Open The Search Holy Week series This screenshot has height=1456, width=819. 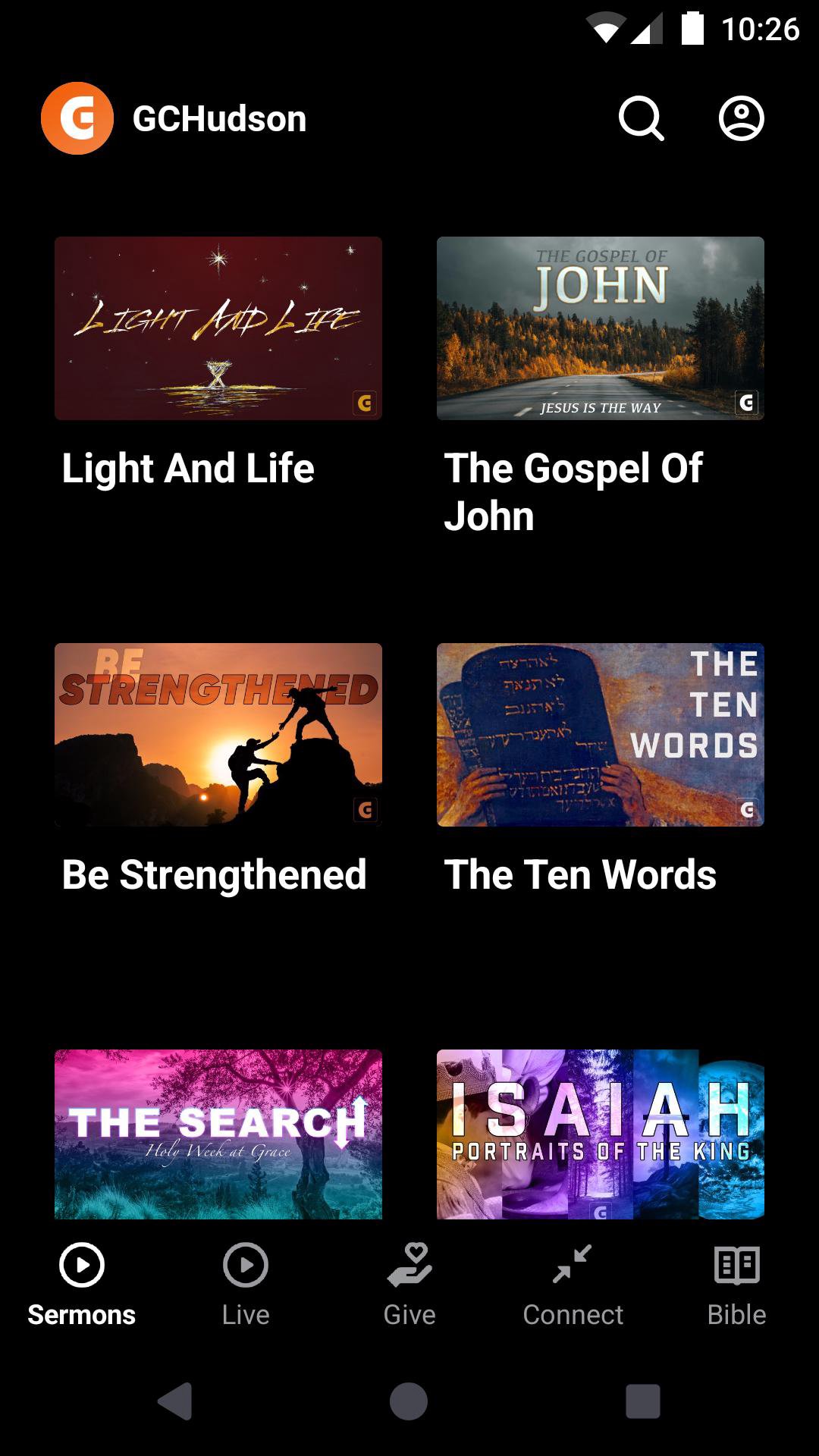(x=218, y=1134)
